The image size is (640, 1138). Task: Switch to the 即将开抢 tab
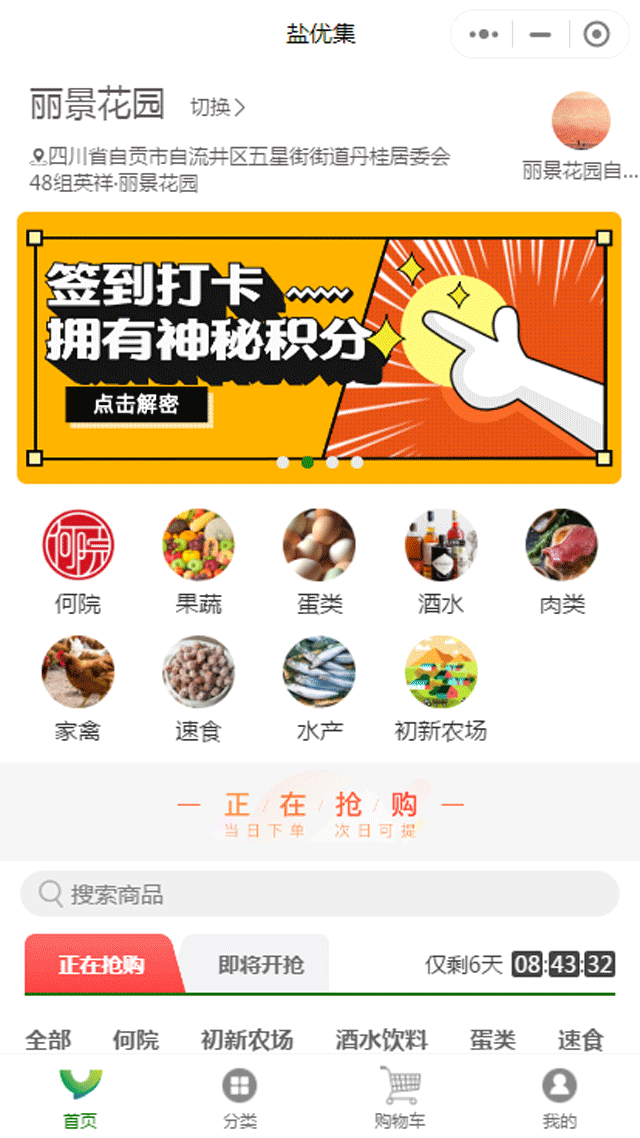(260, 965)
